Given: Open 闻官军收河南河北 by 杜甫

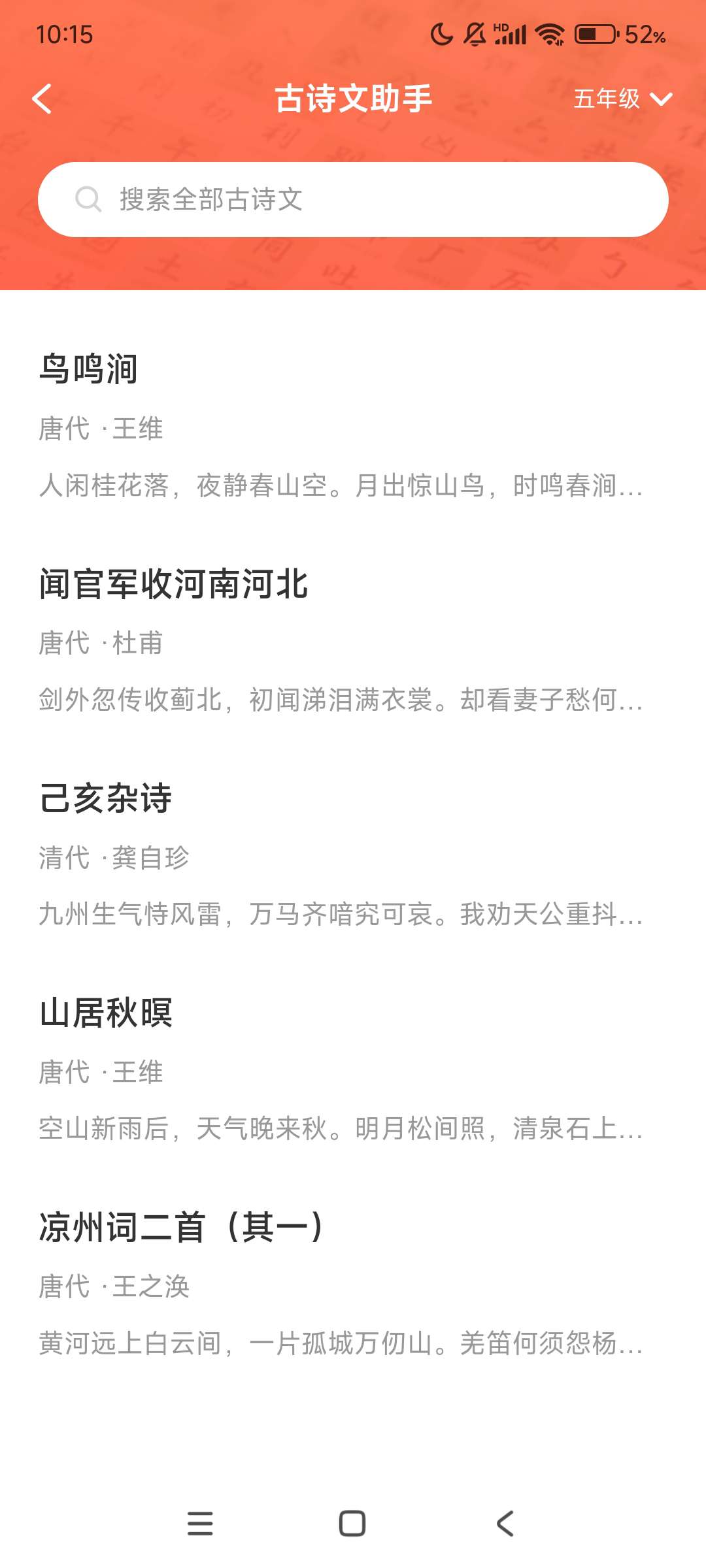Looking at the screenshot, I should (340, 640).
